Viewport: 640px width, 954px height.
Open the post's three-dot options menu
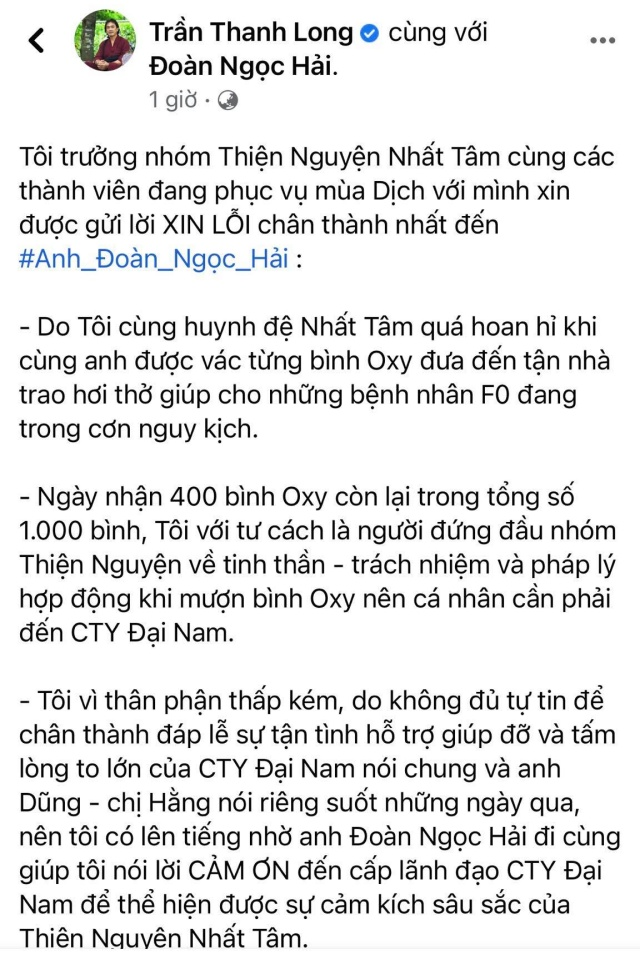602,41
